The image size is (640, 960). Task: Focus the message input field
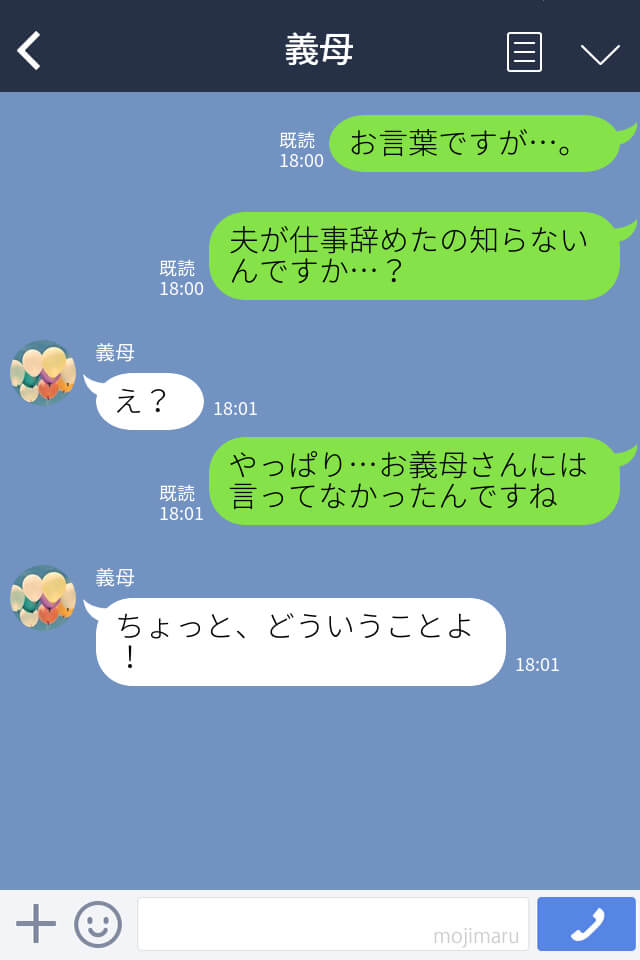(x=332, y=924)
